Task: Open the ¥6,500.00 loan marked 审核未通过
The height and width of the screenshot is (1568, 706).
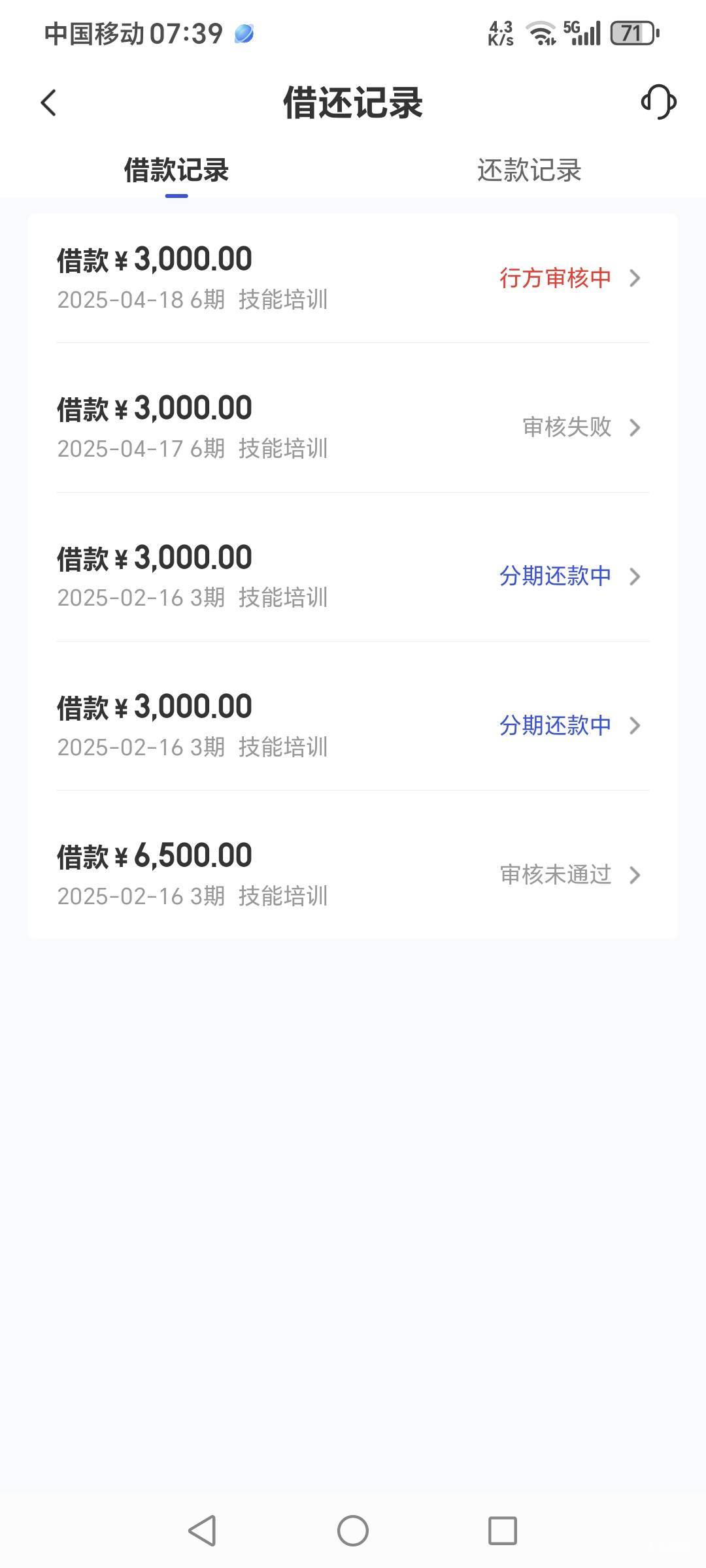Action: 353,874
